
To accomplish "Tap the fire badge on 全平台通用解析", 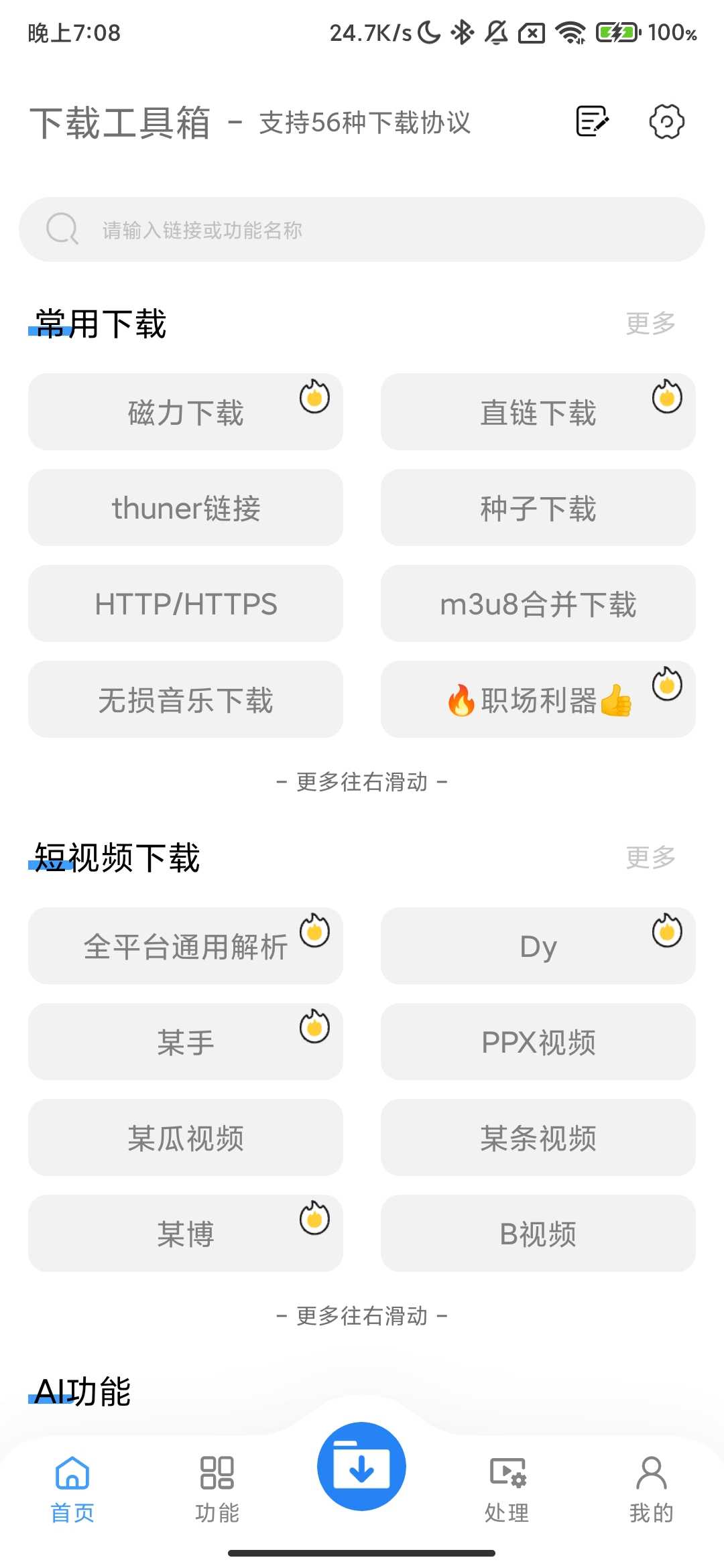I will tap(313, 931).
